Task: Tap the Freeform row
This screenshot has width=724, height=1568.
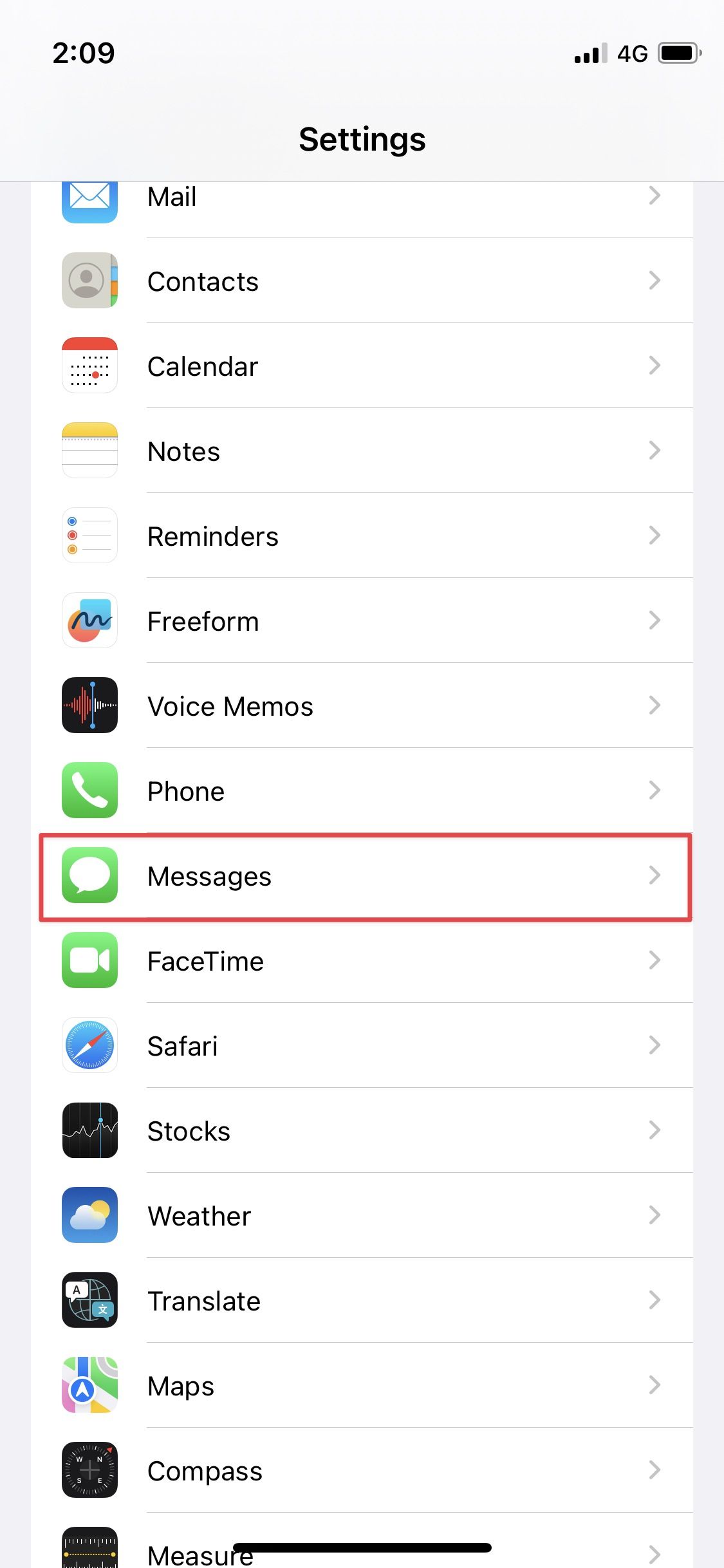Action: [362, 621]
